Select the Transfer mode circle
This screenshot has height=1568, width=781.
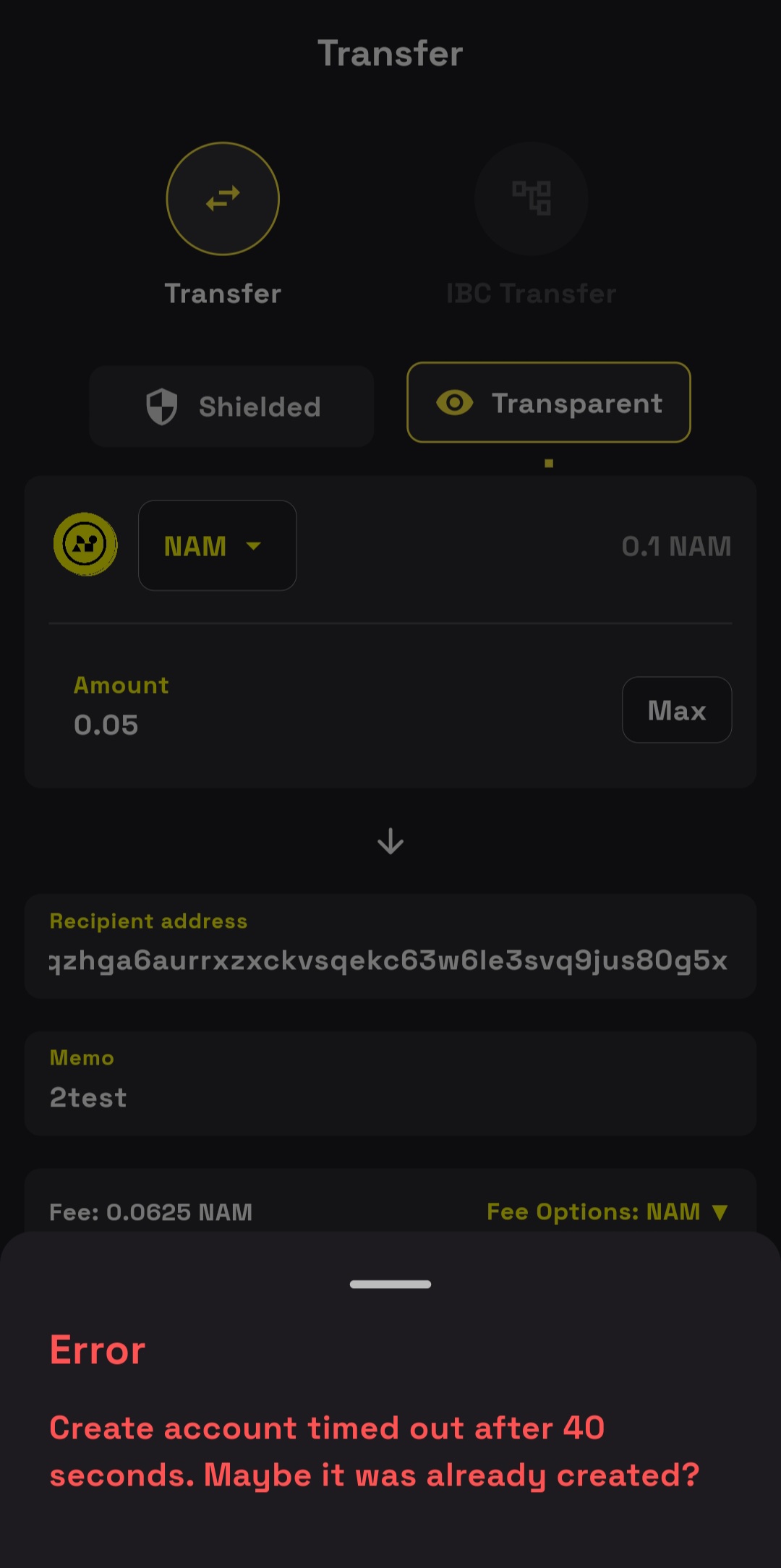tap(223, 199)
